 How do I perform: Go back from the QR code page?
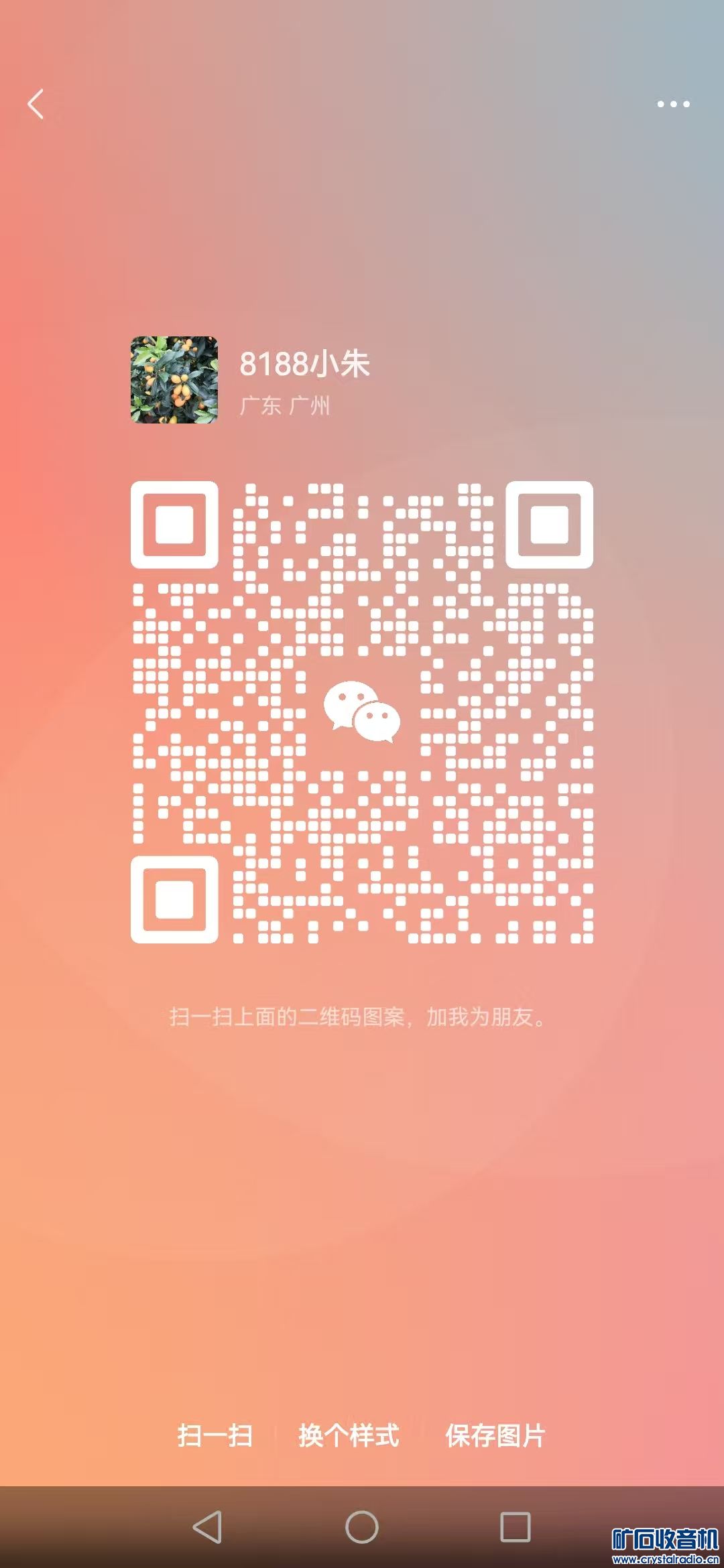pyautogui.click(x=36, y=104)
